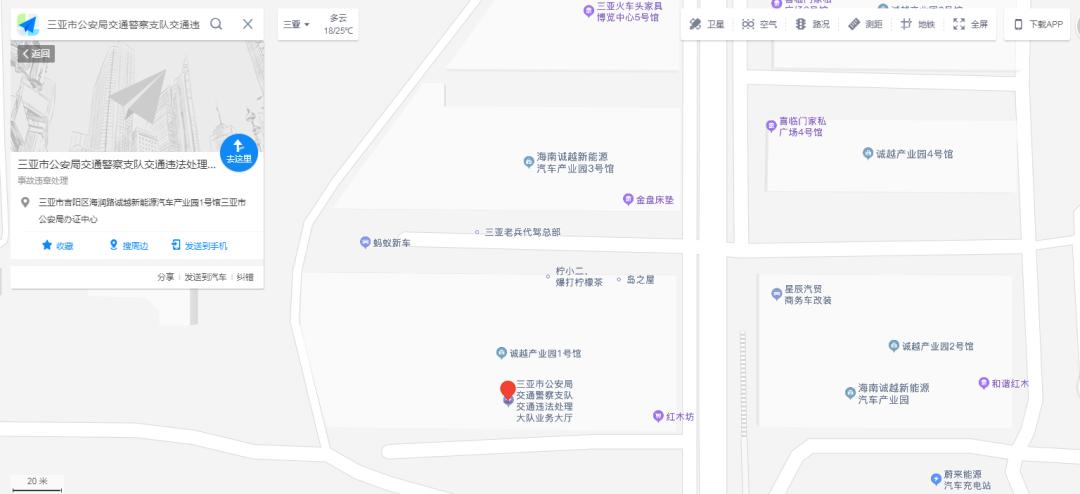The height and width of the screenshot is (494, 1080).
Task: Tap 发送到汽车 link
Action: point(204,277)
